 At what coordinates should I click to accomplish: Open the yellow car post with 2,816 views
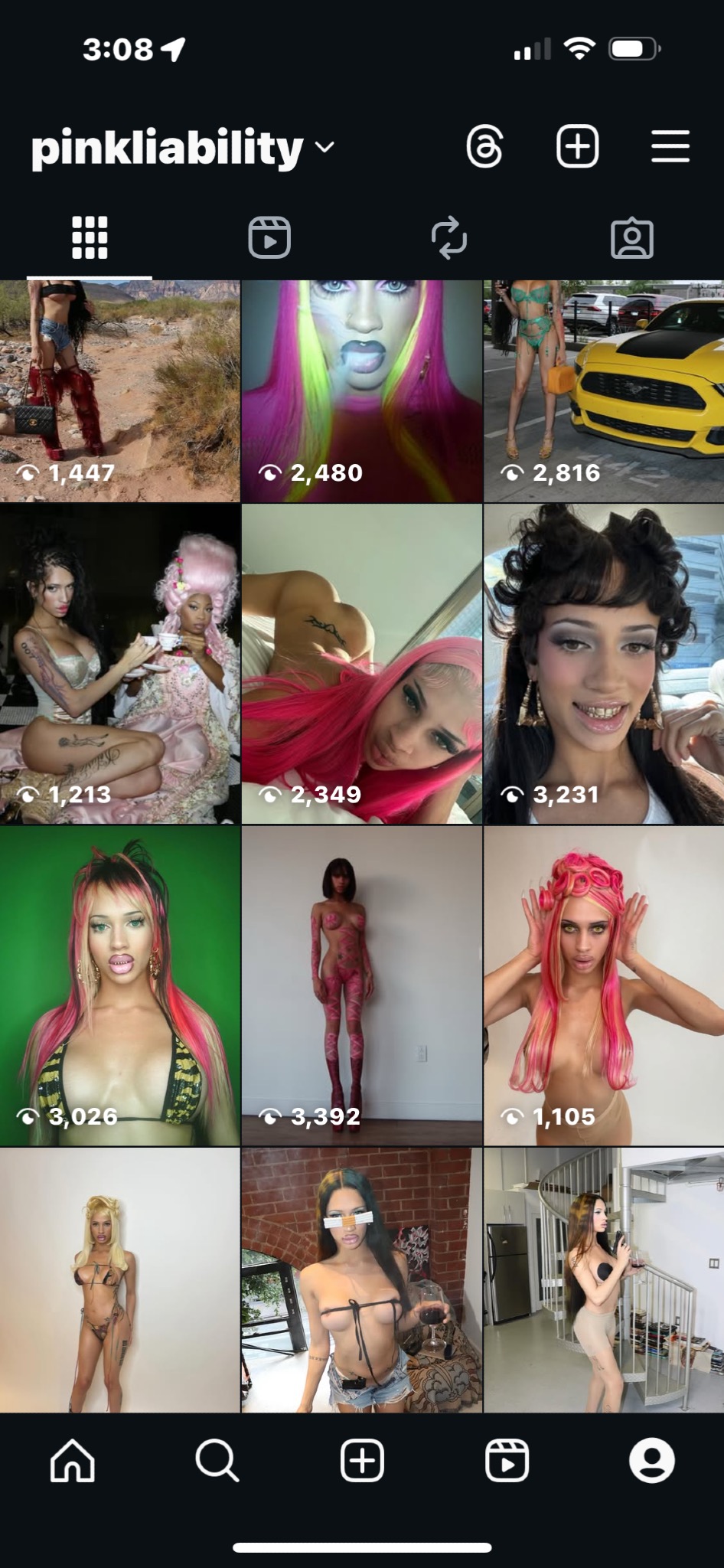click(603, 390)
